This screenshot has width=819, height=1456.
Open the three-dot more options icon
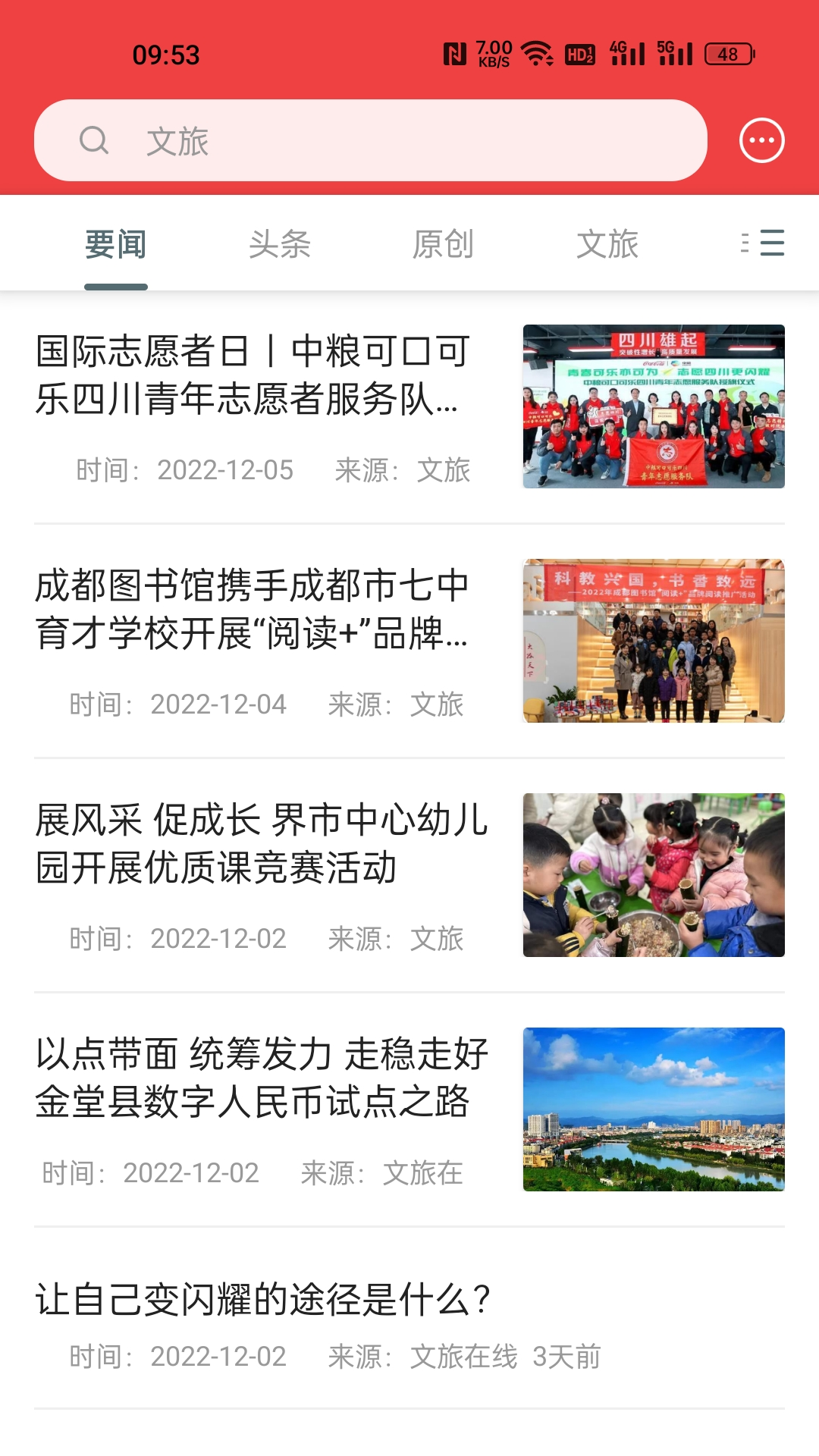click(x=761, y=140)
